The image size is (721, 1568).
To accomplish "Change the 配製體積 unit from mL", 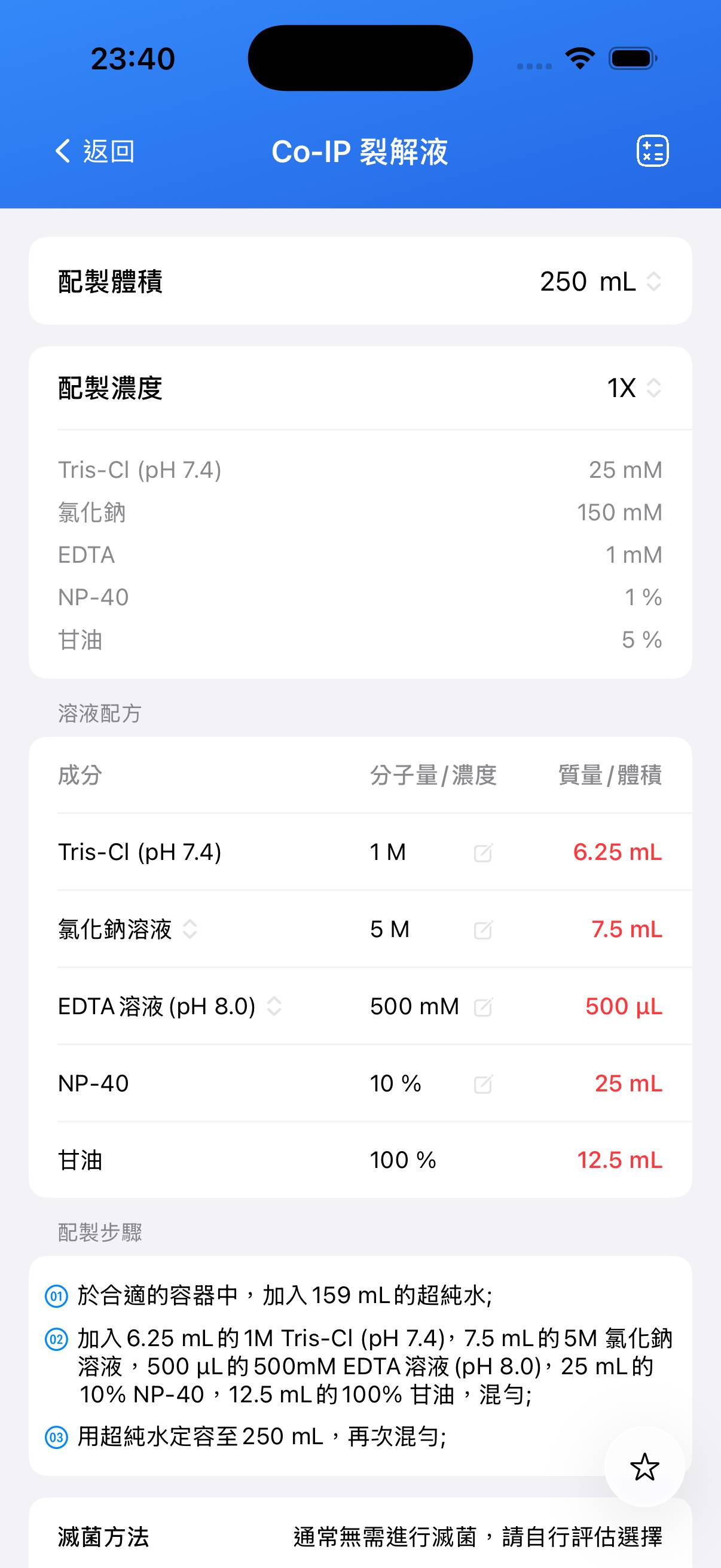I will (630, 281).
